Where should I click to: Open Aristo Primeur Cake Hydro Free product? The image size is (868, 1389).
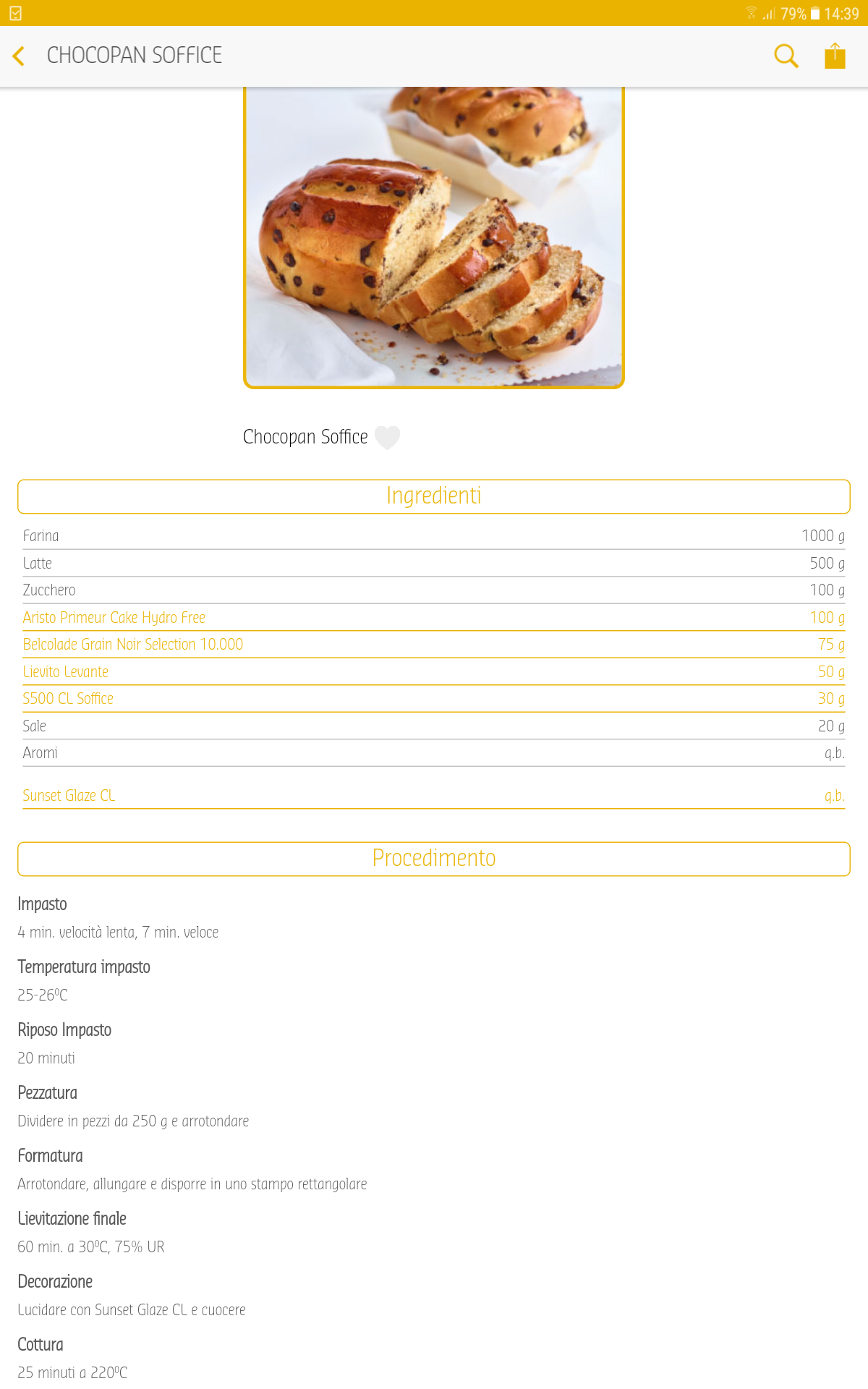tap(114, 618)
